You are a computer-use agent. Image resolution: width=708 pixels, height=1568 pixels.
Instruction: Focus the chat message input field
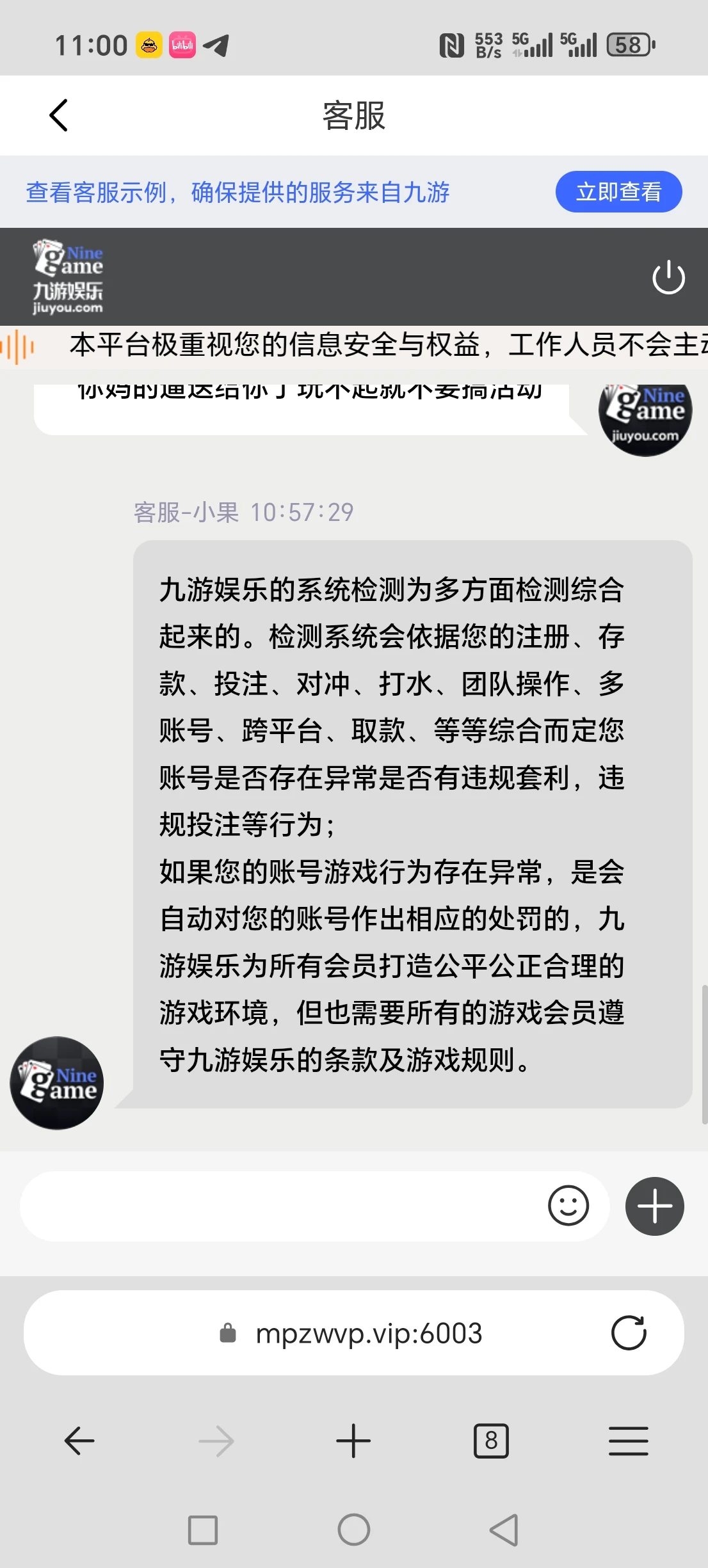point(282,1206)
